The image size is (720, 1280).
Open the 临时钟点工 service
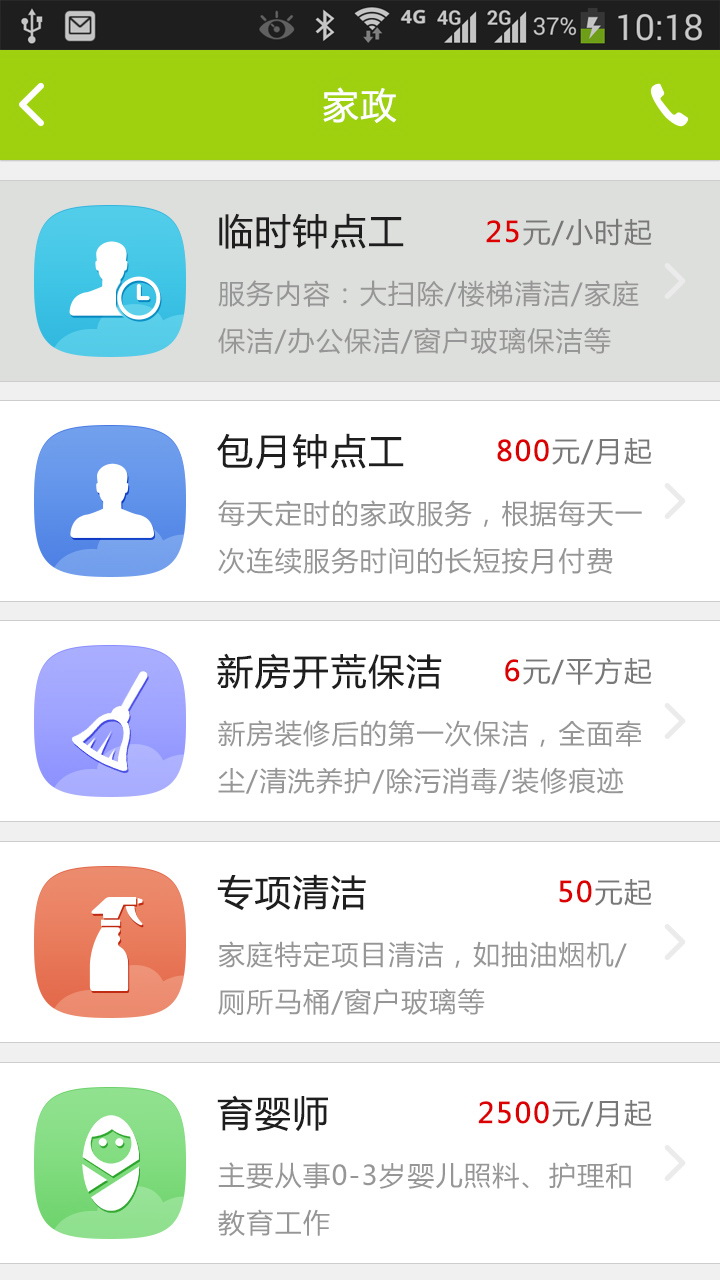tap(360, 281)
